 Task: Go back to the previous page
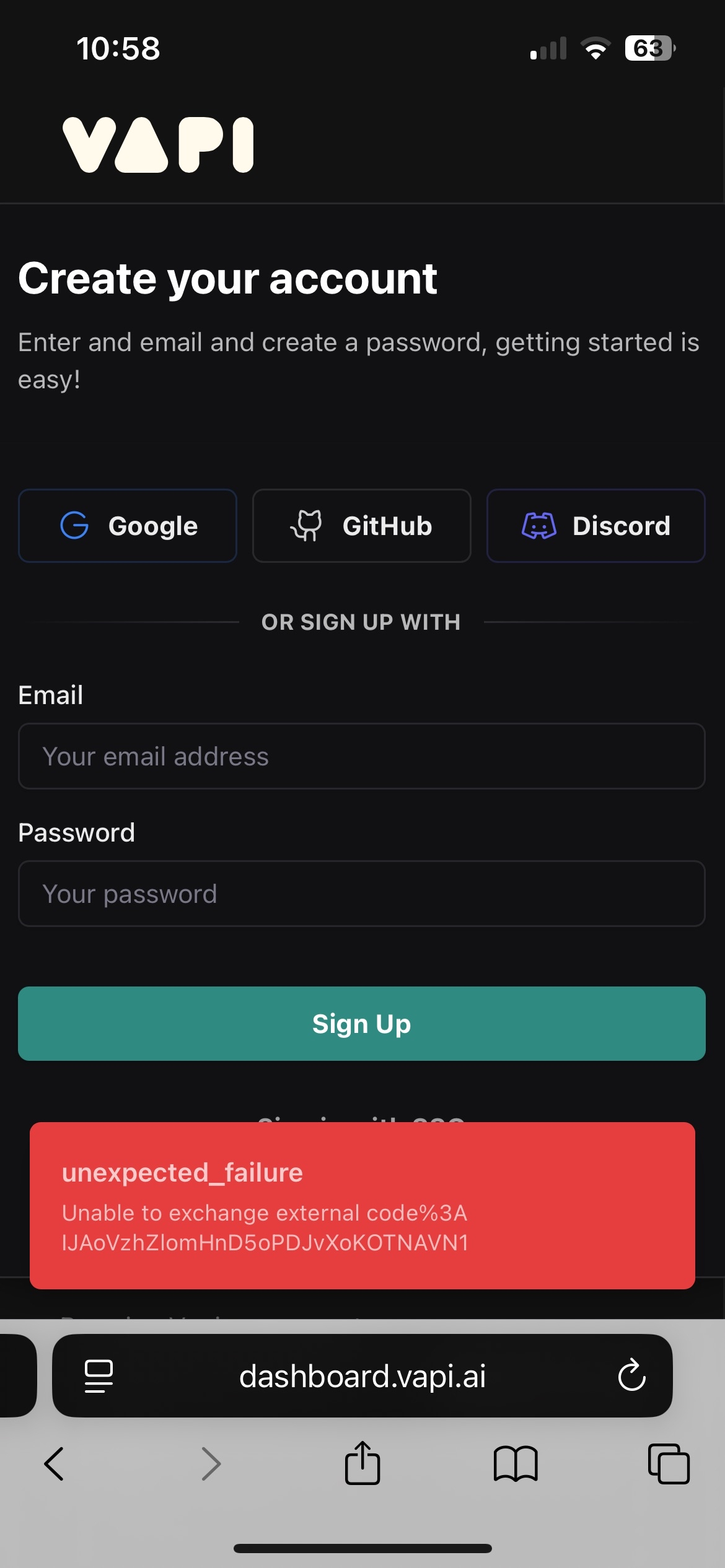coord(55,1464)
